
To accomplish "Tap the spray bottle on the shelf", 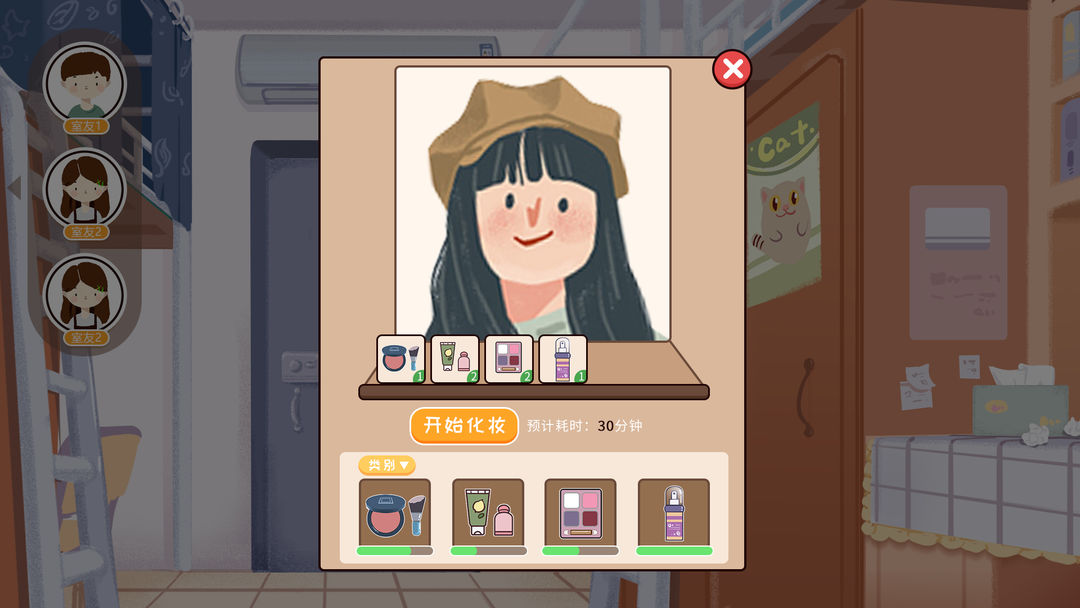I will click(x=563, y=359).
